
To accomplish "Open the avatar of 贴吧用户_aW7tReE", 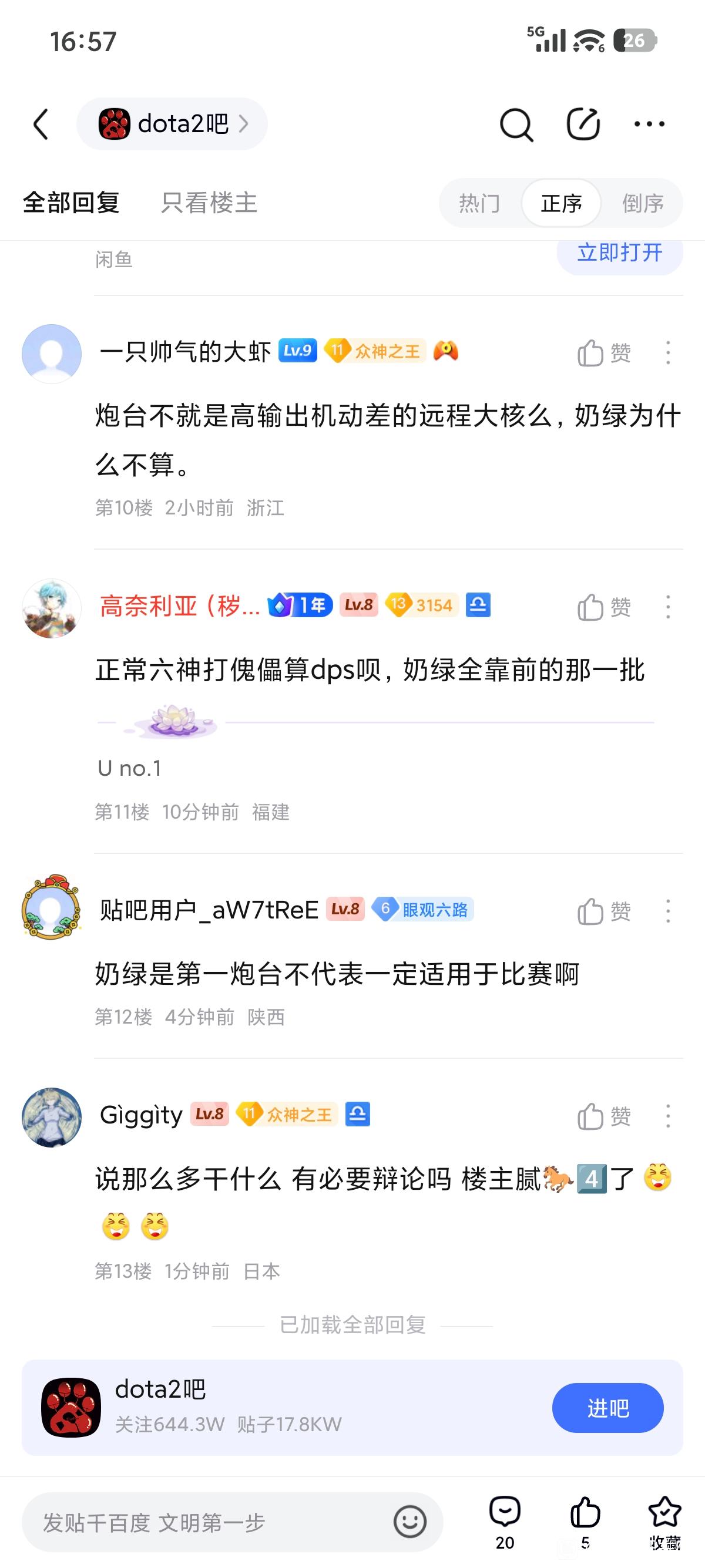I will (x=51, y=907).
